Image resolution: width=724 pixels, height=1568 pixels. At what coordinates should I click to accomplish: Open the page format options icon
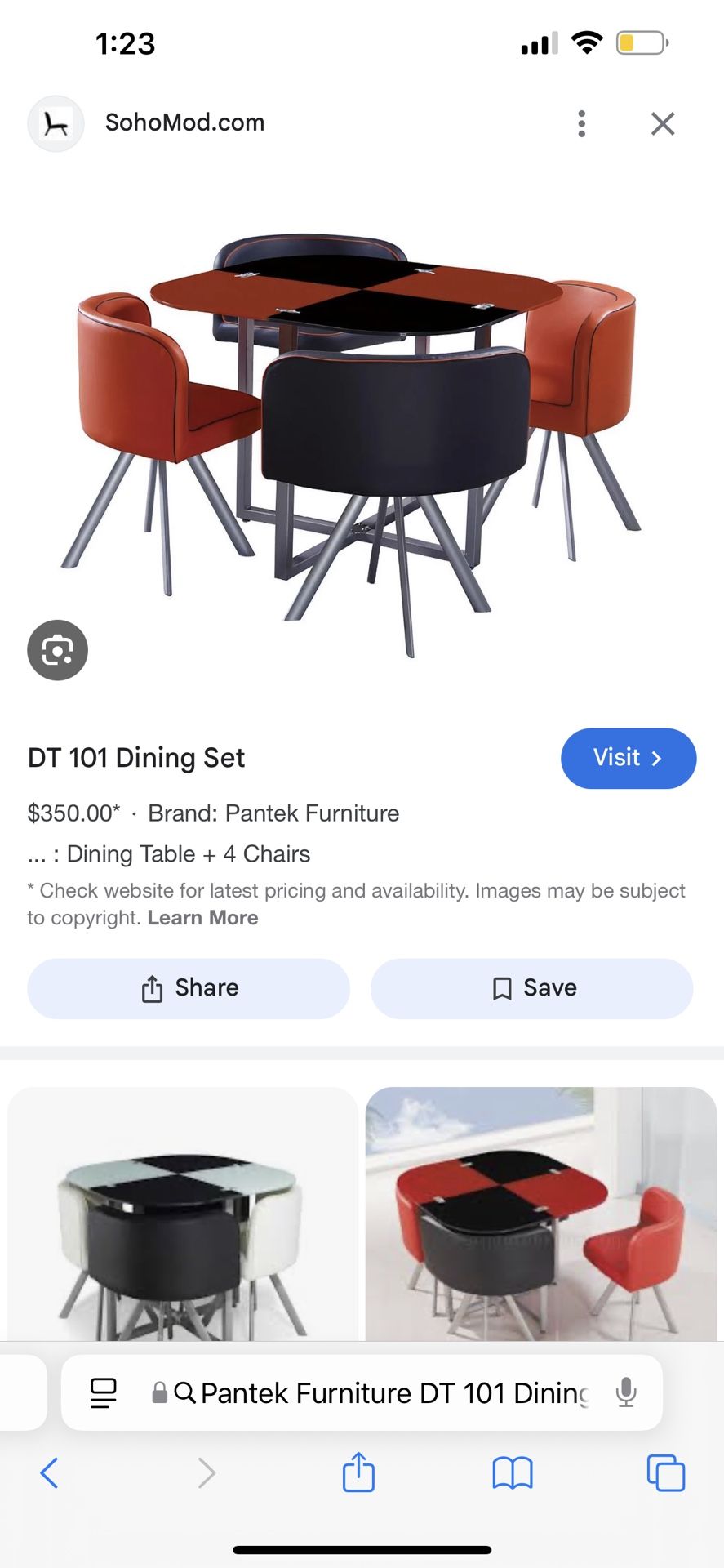(104, 1392)
